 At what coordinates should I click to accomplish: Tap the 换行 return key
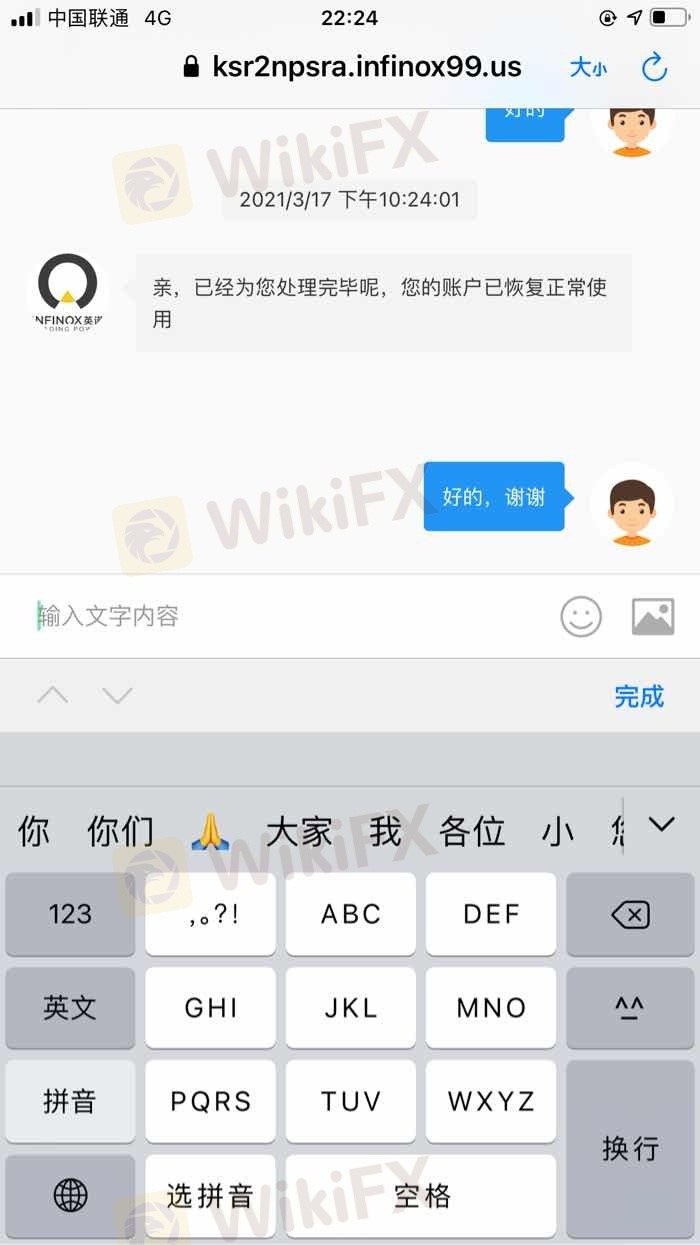coord(629,1148)
